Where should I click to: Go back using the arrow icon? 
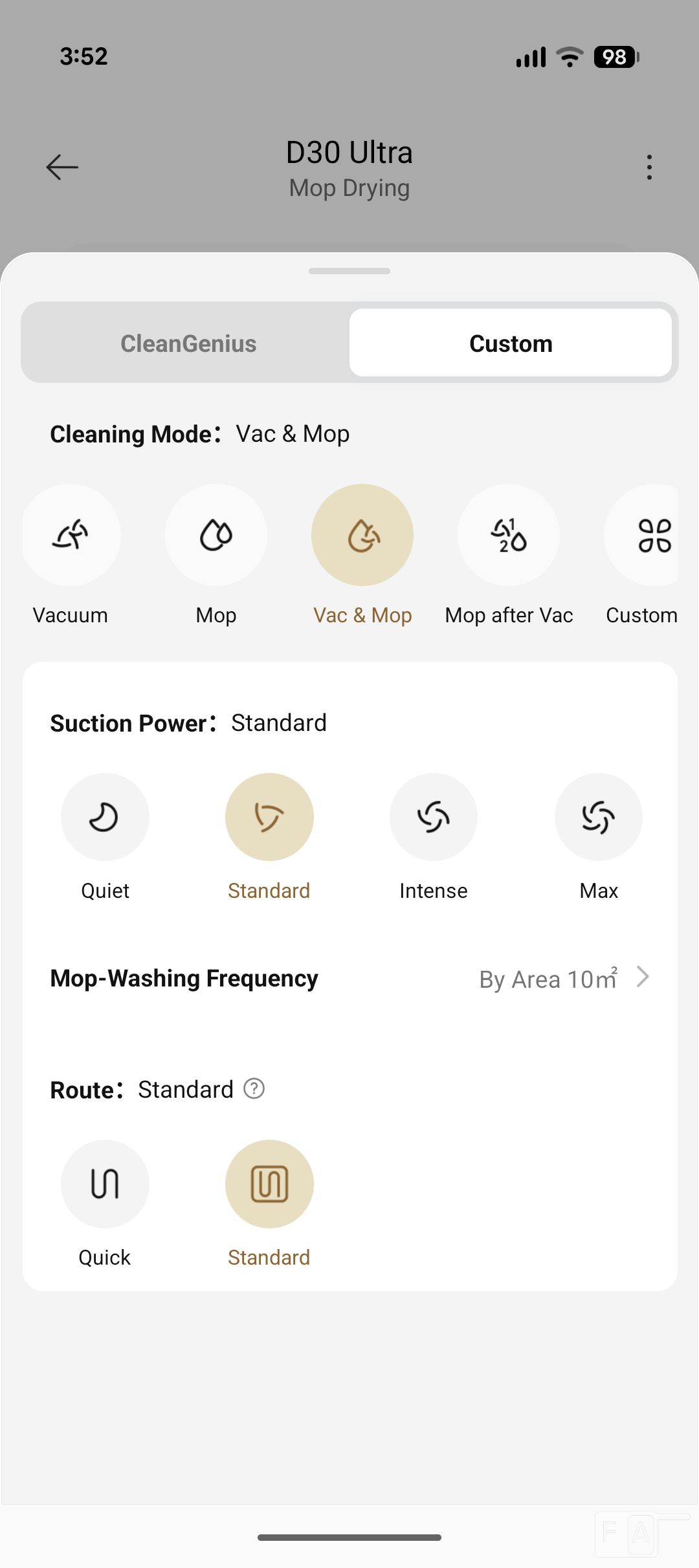62,168
